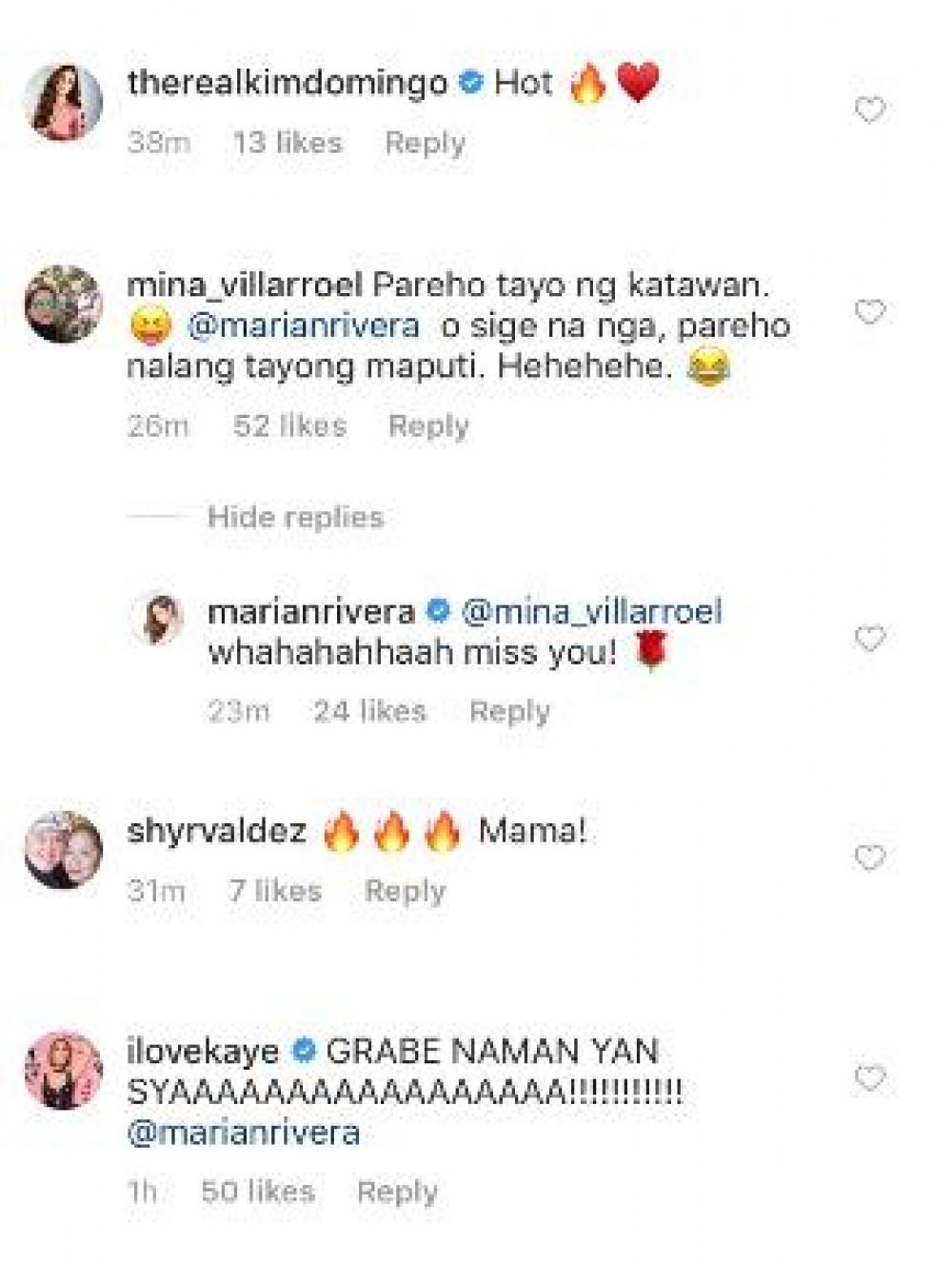Viewport: 952px width, 1263px height.
Task: Open shyrvaldez's profile avatar
Action: tap(64, 850)
